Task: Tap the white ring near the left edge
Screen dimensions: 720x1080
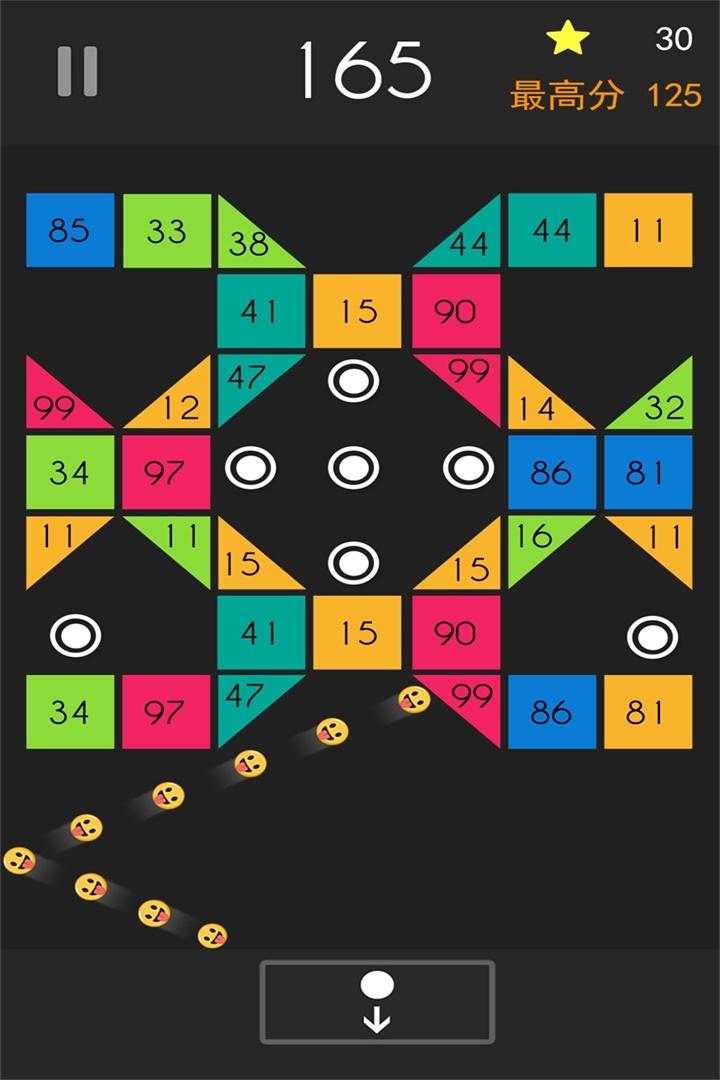Action: (75, 635)
